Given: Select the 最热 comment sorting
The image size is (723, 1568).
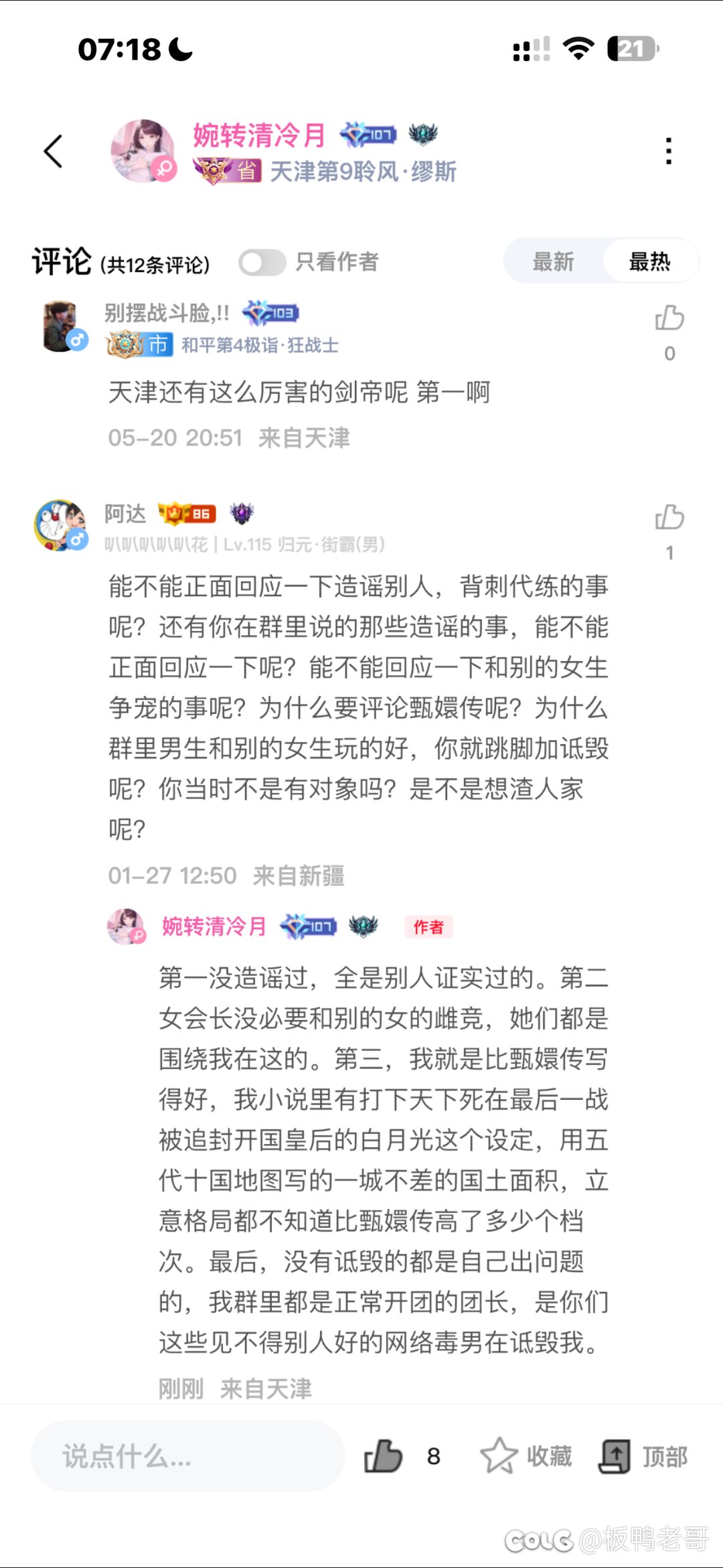Looking at the screenshot, I should pyautogui.click(x=649, y=261).
